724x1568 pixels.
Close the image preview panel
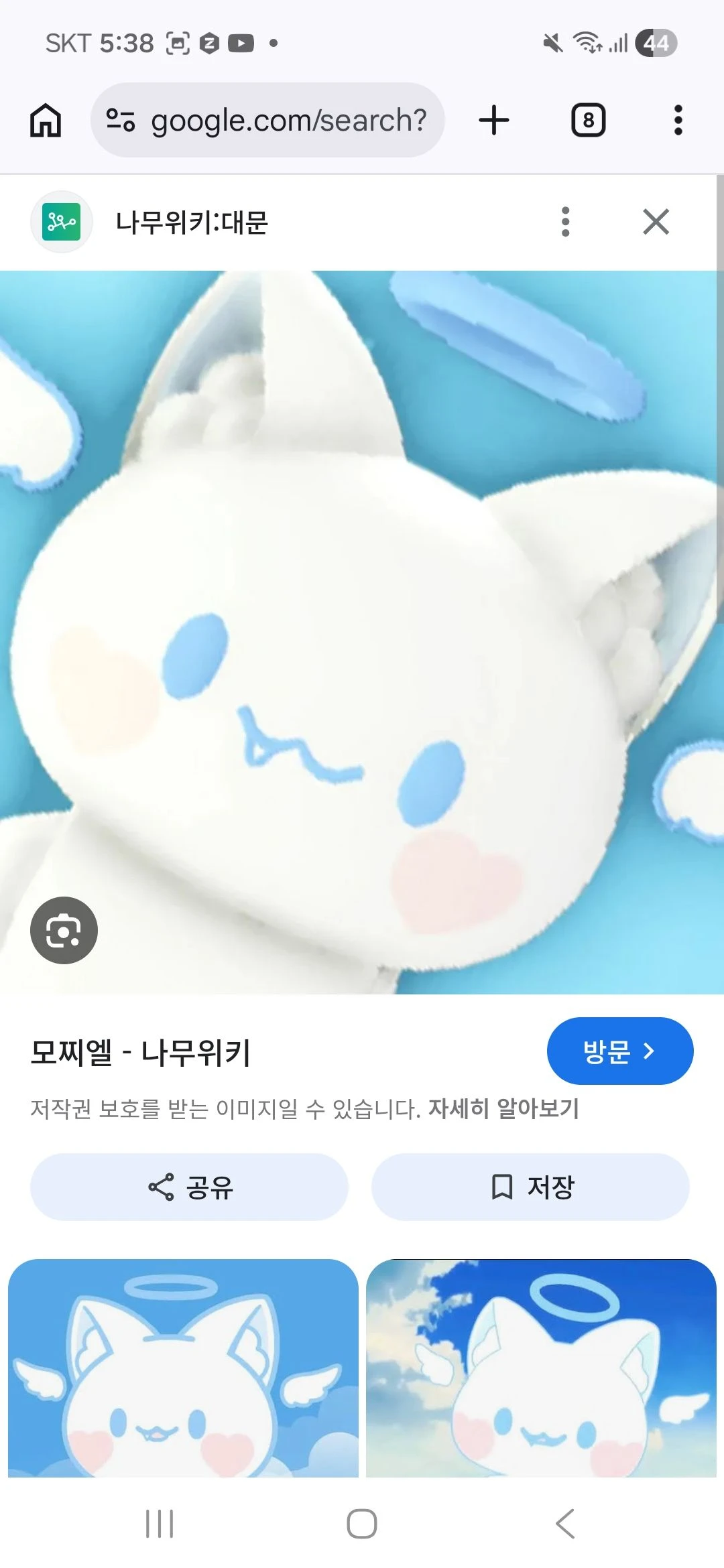[x=656, y=222]
